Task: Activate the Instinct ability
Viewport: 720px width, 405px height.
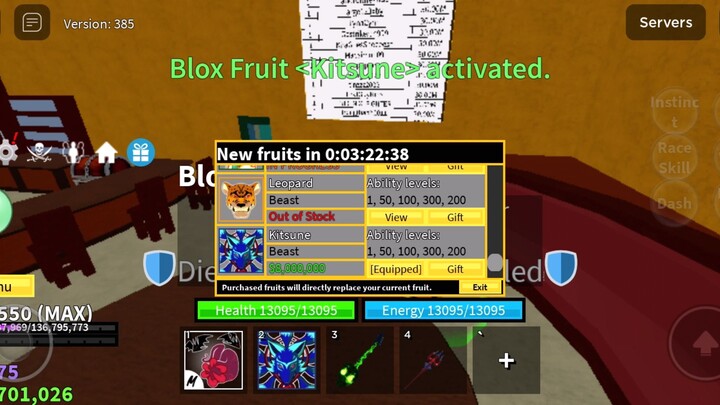Action: (x=674, y=112)
